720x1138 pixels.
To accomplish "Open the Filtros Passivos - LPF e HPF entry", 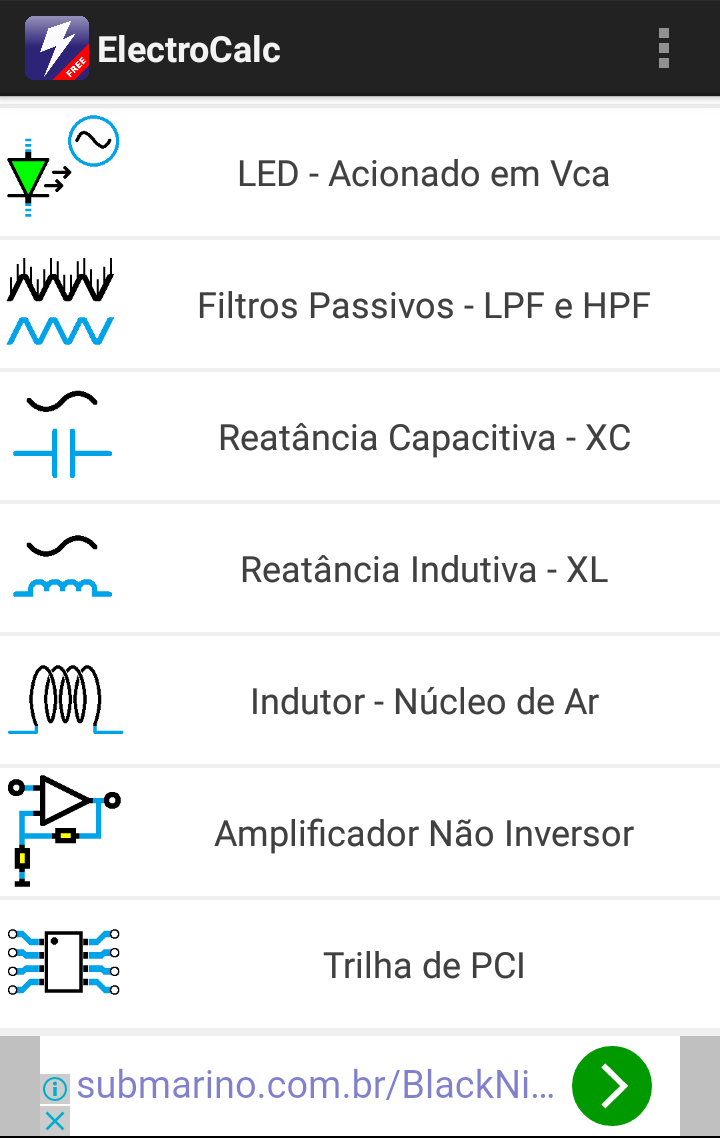I will pyautogui.click(x=424, y=305).
